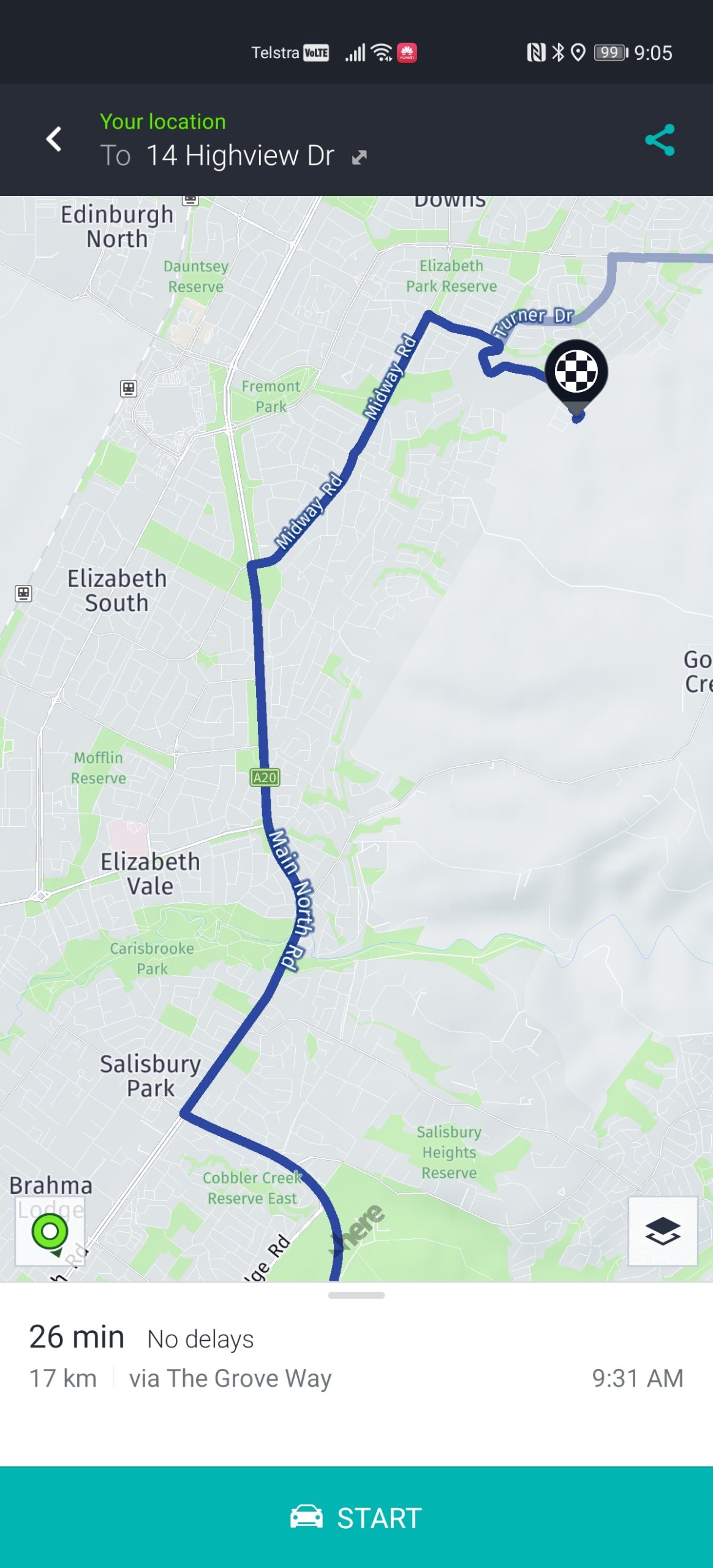
Task: Expand the 14 Highview Dr destination field
Action: point(359,158)
